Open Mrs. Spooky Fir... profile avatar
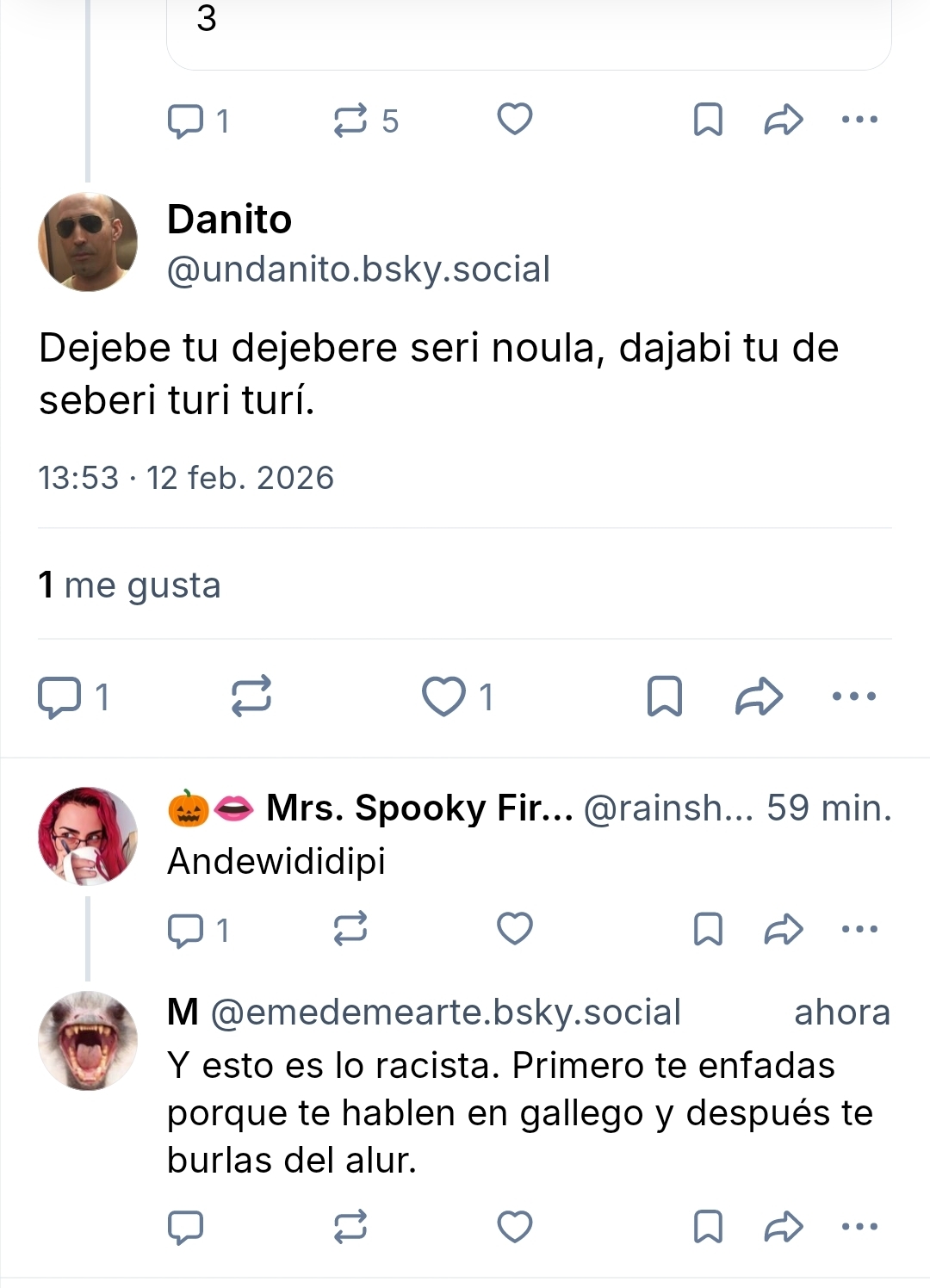Screen dimensions: 930x1288 tap(88, 836)
